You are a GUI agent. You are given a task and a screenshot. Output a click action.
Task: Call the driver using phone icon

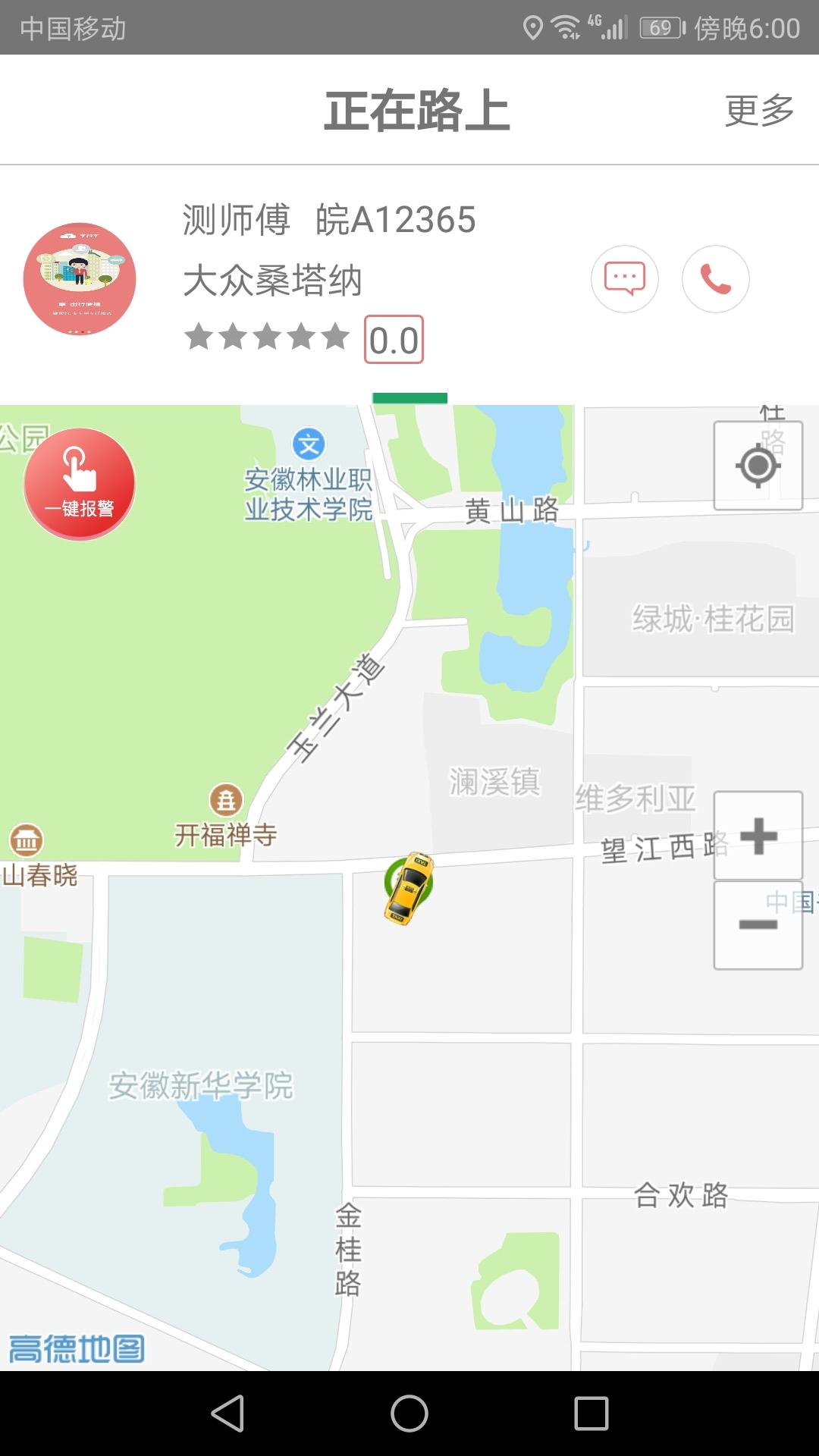pyautogui.click(x=716, y=279)
